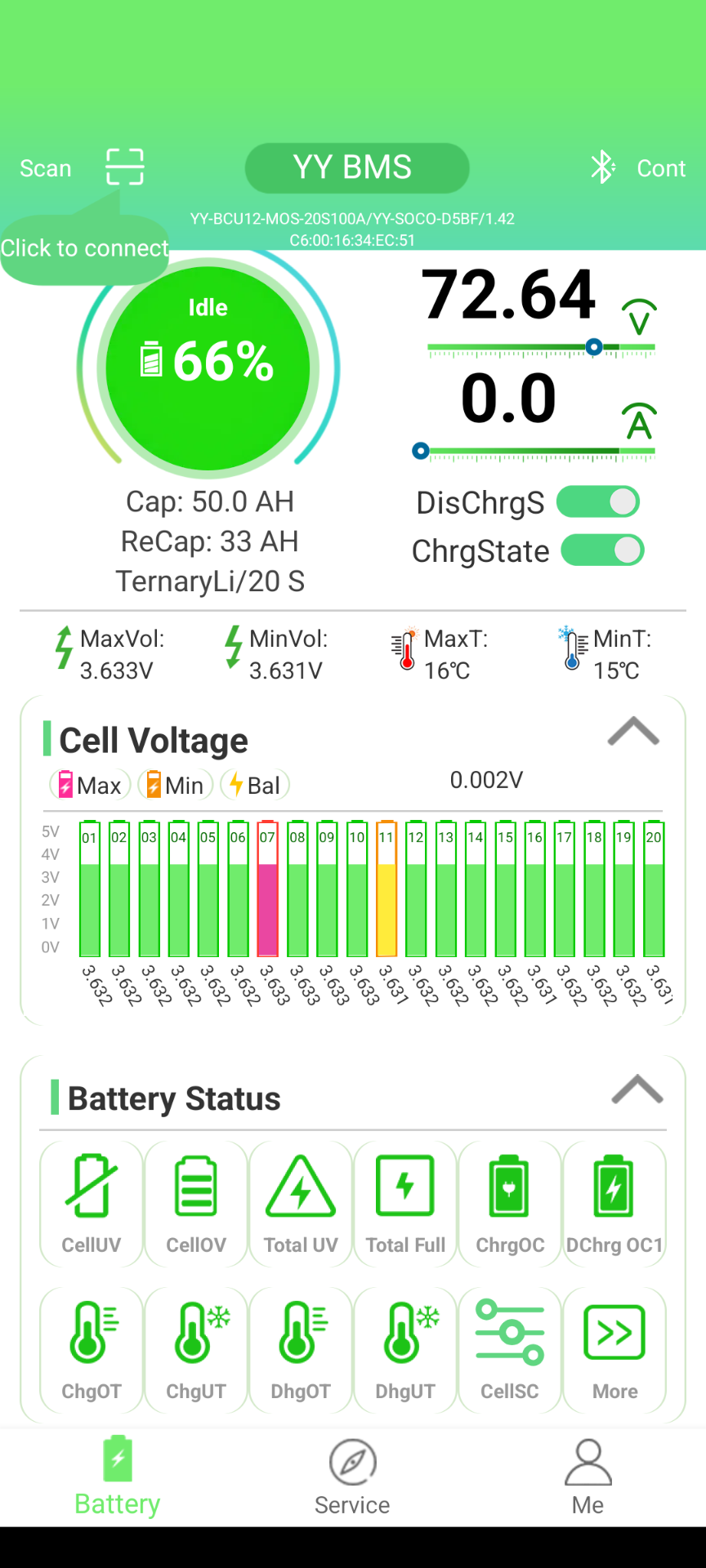Collapse the Cell Voltage section
Screen dimensions: 706x1568
(633, 732)
